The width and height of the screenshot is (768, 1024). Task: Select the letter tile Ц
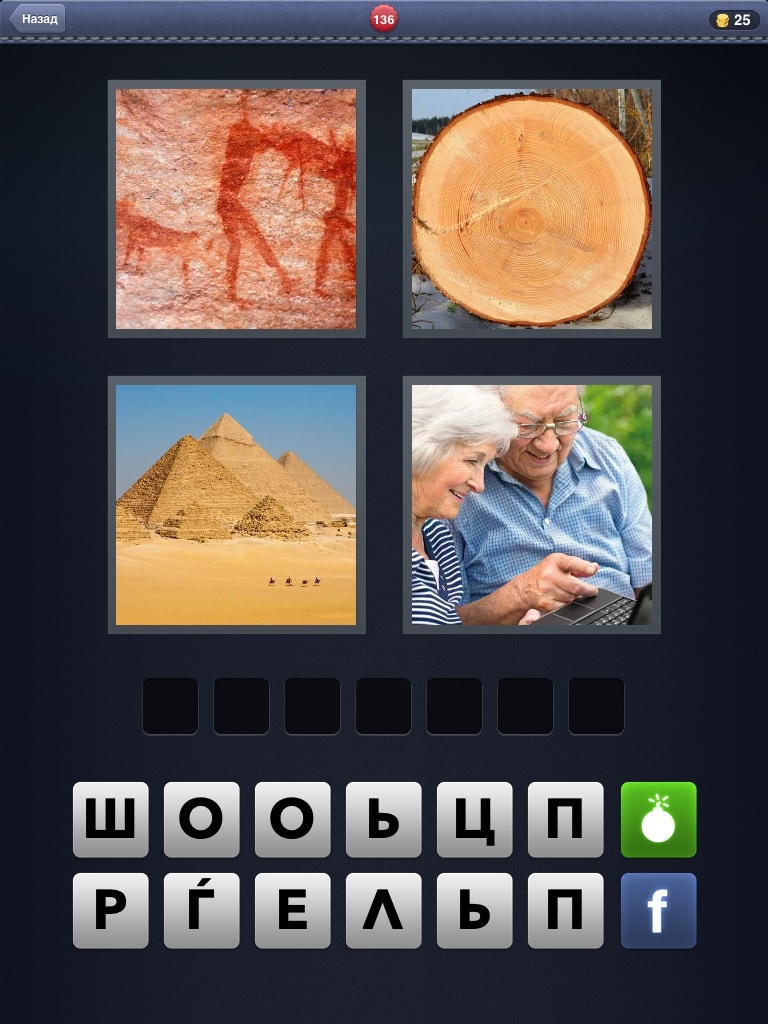point(474,820)
